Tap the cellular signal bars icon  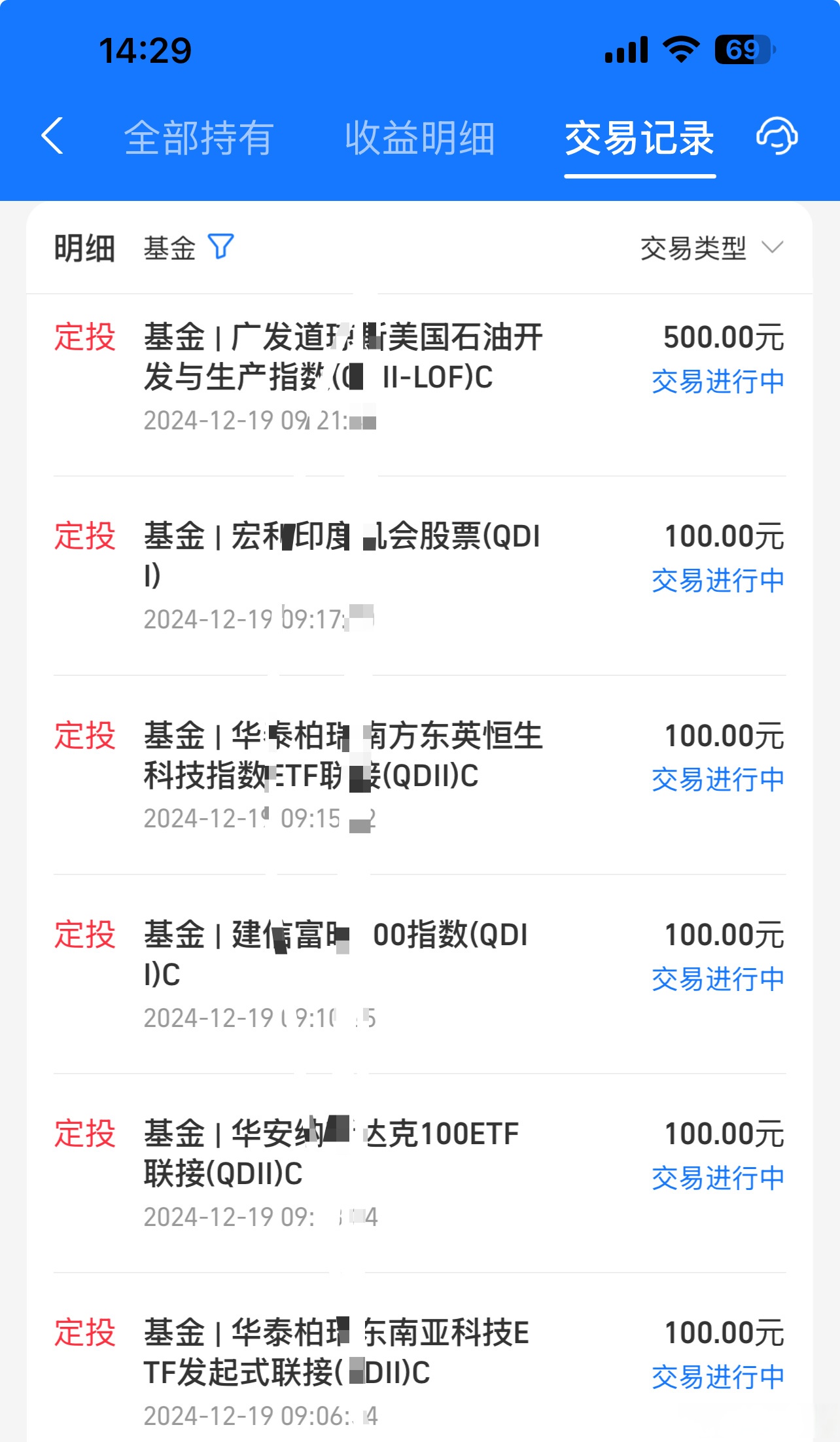626,48
